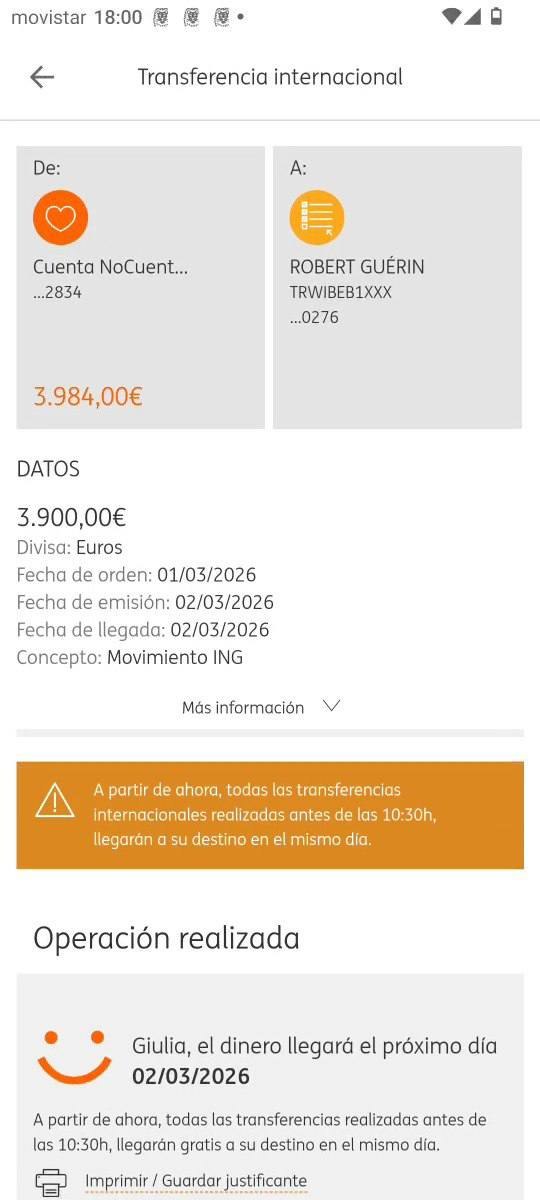Go back using the top-left arrow
This screenshot has height=1200, width=540.
42,77
